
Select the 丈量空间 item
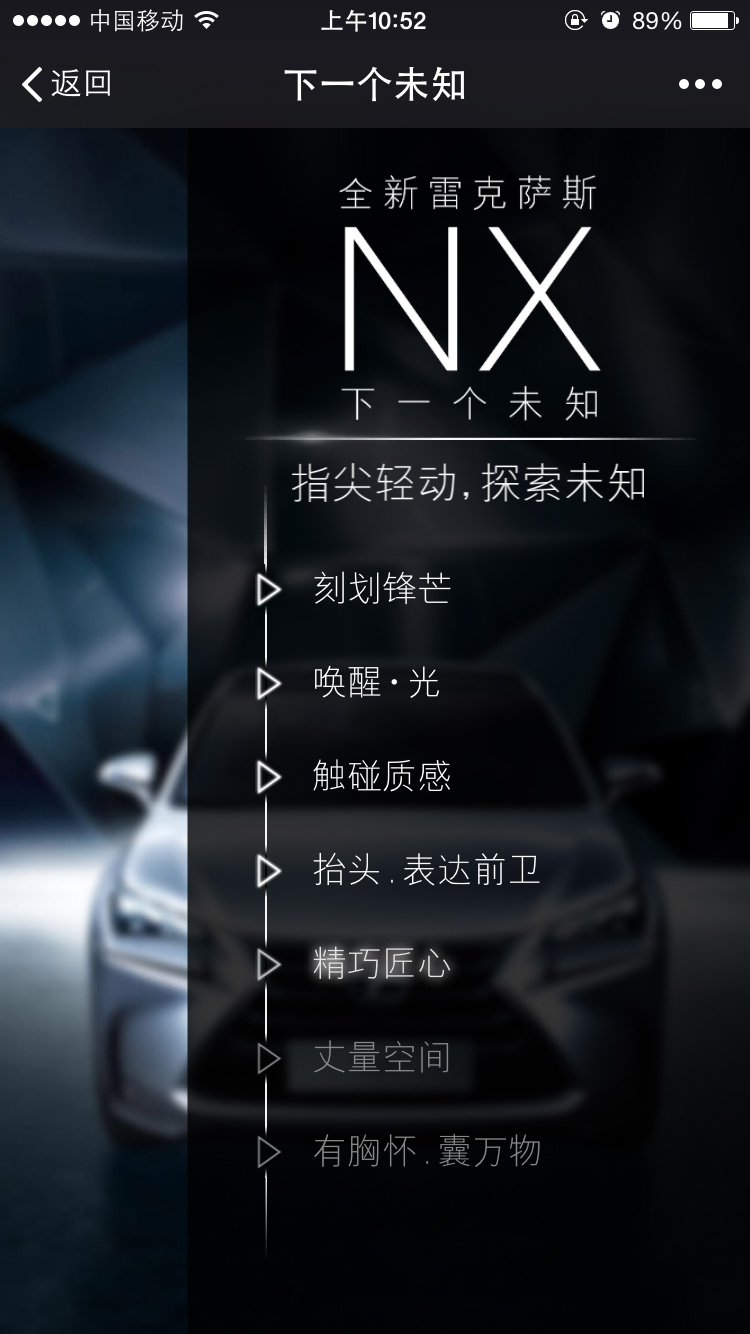(382, 1058)
